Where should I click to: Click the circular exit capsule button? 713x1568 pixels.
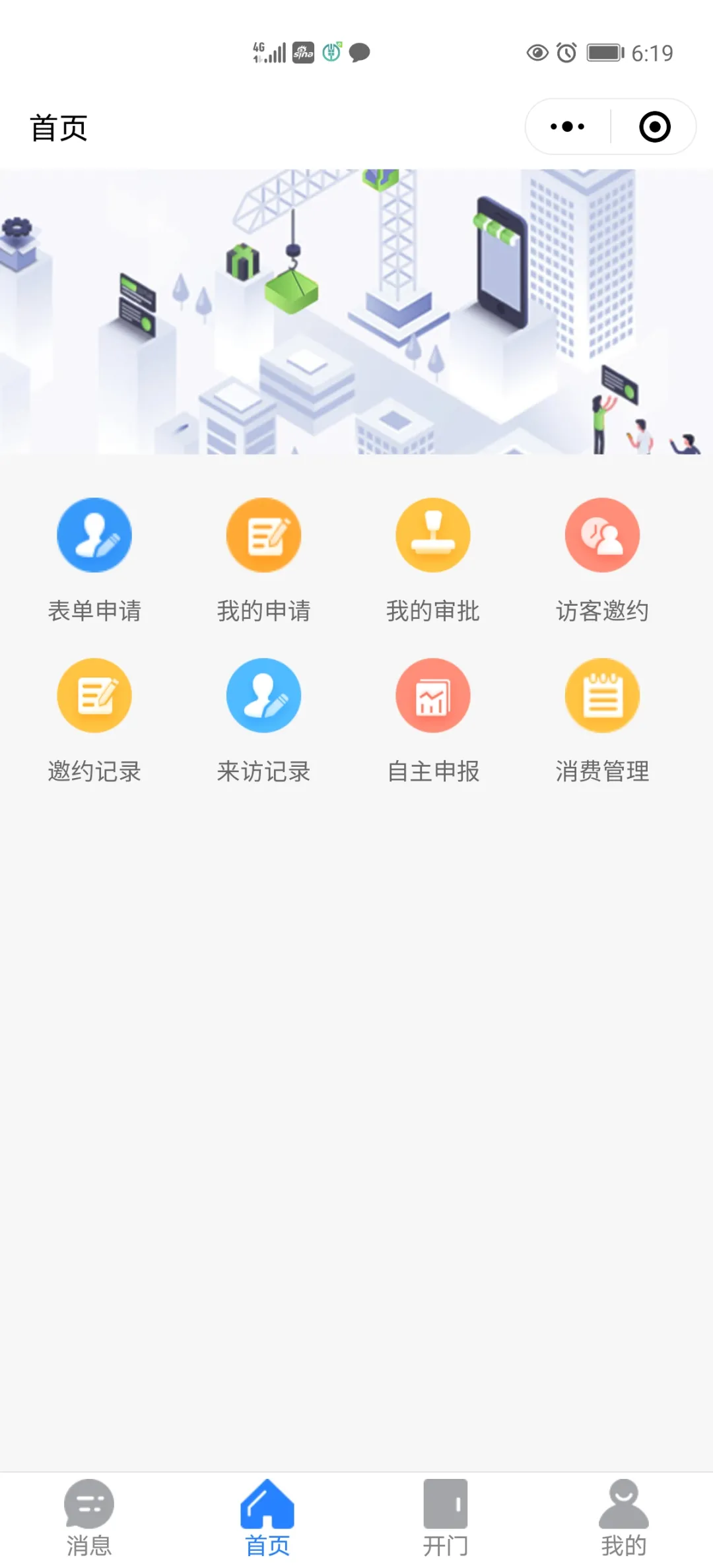(x=654, y=125)
